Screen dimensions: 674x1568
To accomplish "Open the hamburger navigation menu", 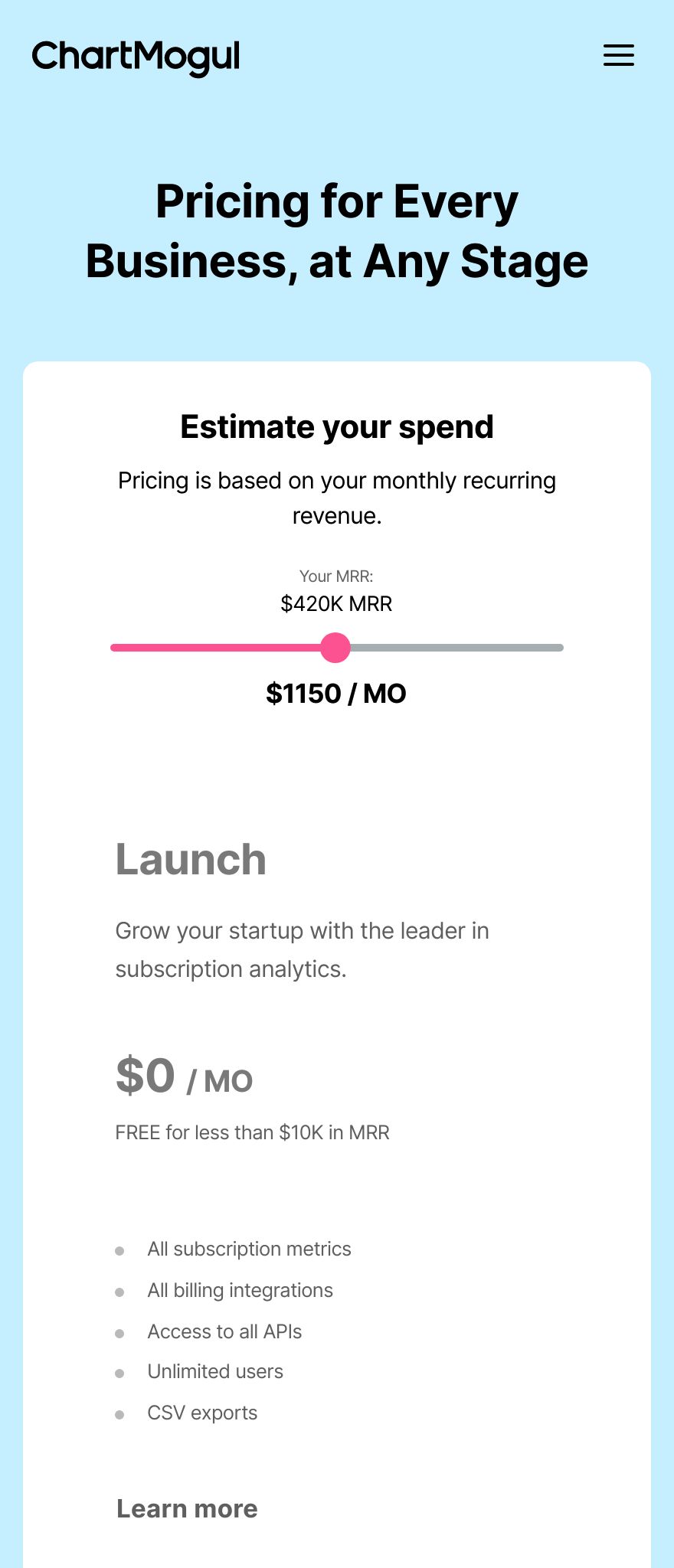I will point(618,55).
